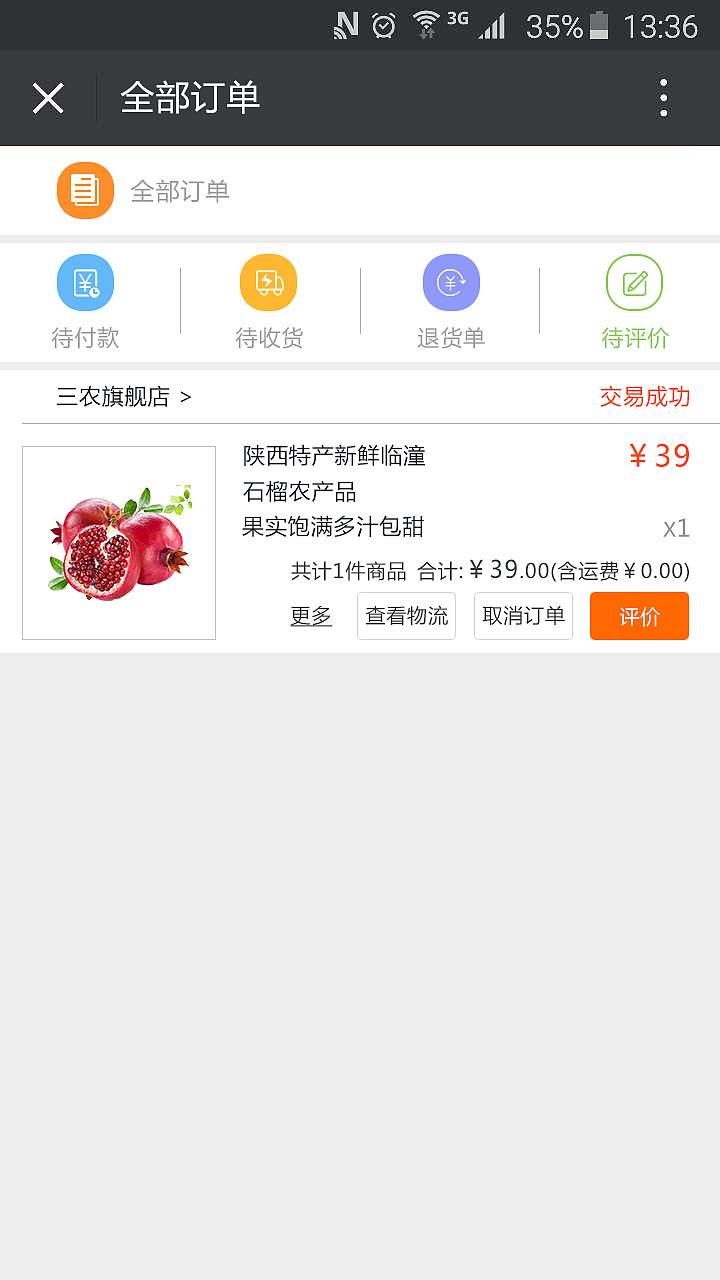Viewport: 720px width, 1280px height.
Task: Tap the 评价 review button
Action: [x=639, y=616]
